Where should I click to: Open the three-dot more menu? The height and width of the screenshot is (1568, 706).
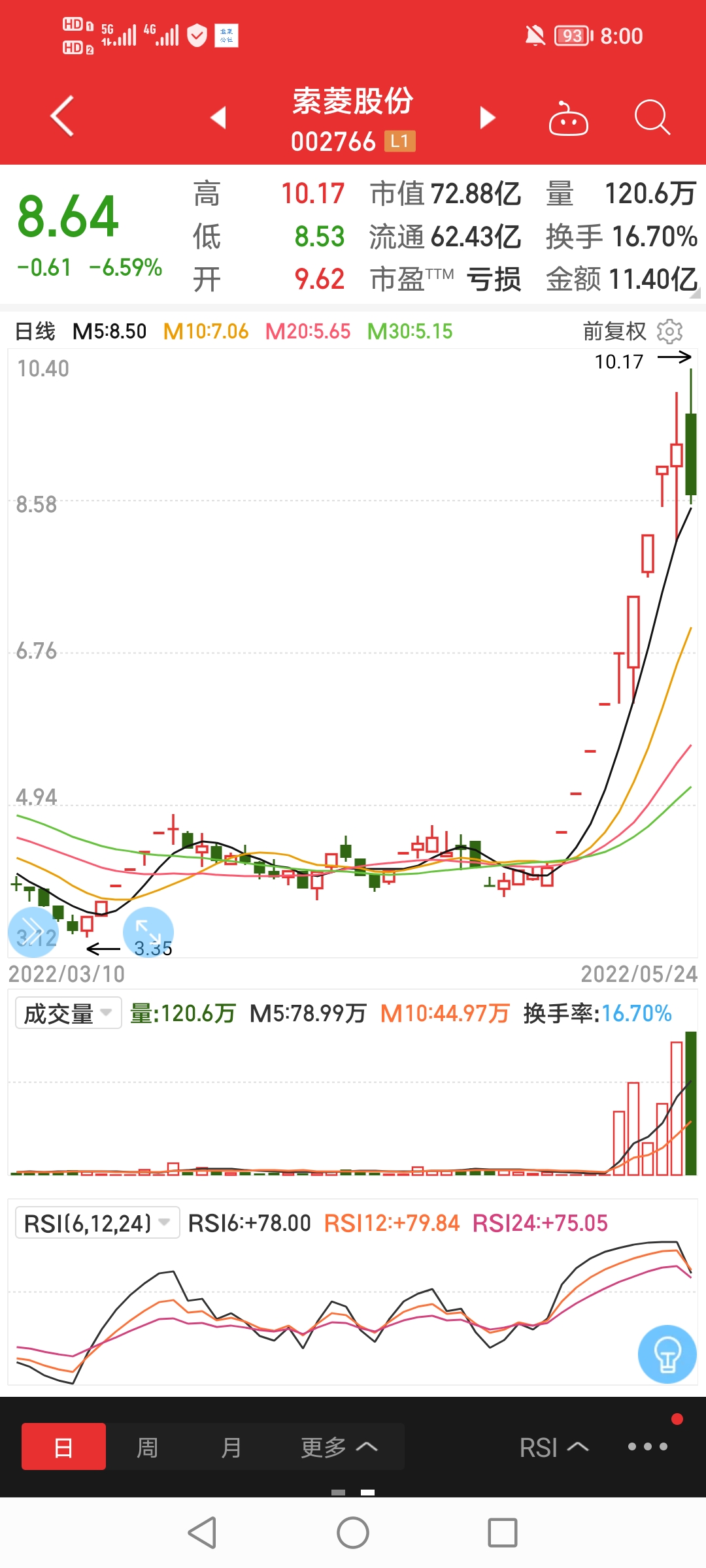647,1446
